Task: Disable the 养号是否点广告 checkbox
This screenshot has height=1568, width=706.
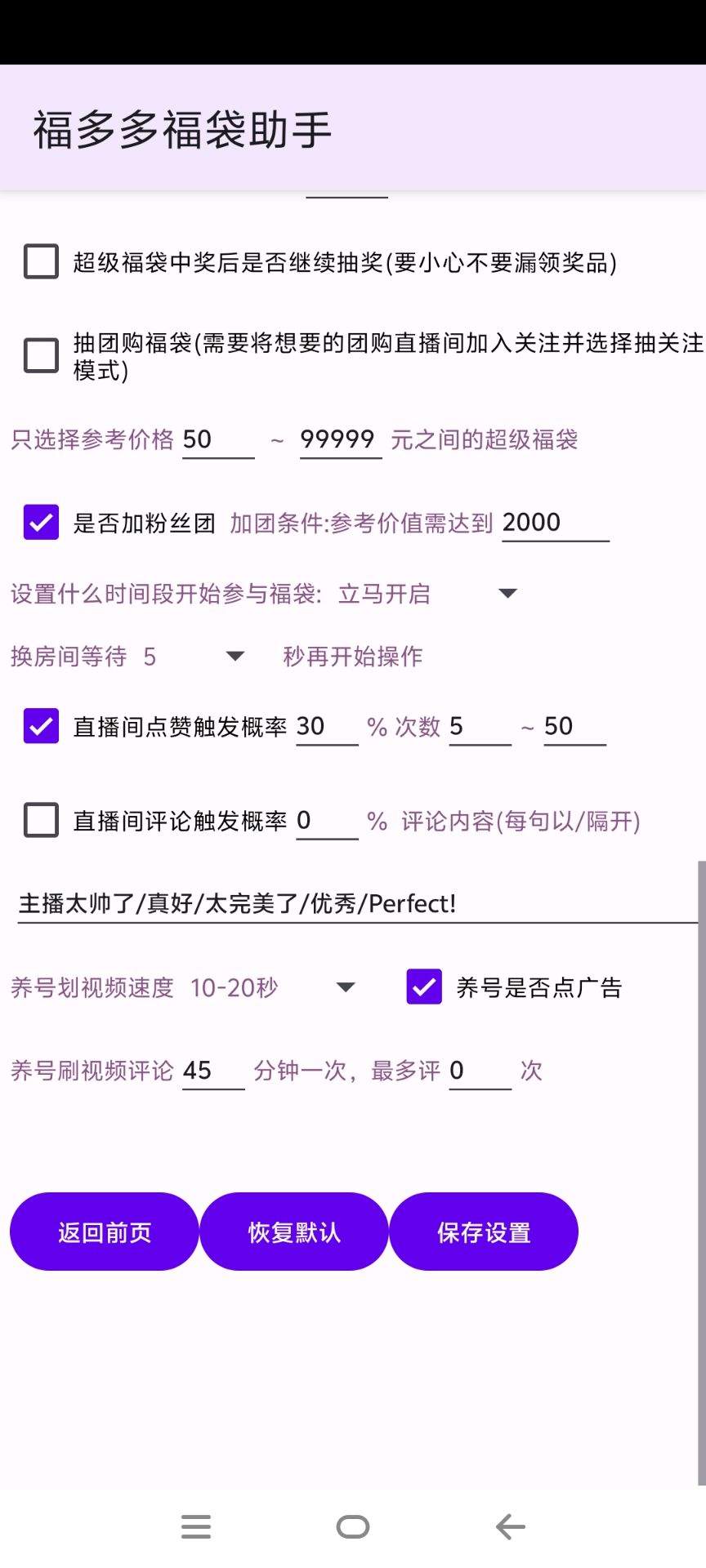Action: [x=423, y=987]
